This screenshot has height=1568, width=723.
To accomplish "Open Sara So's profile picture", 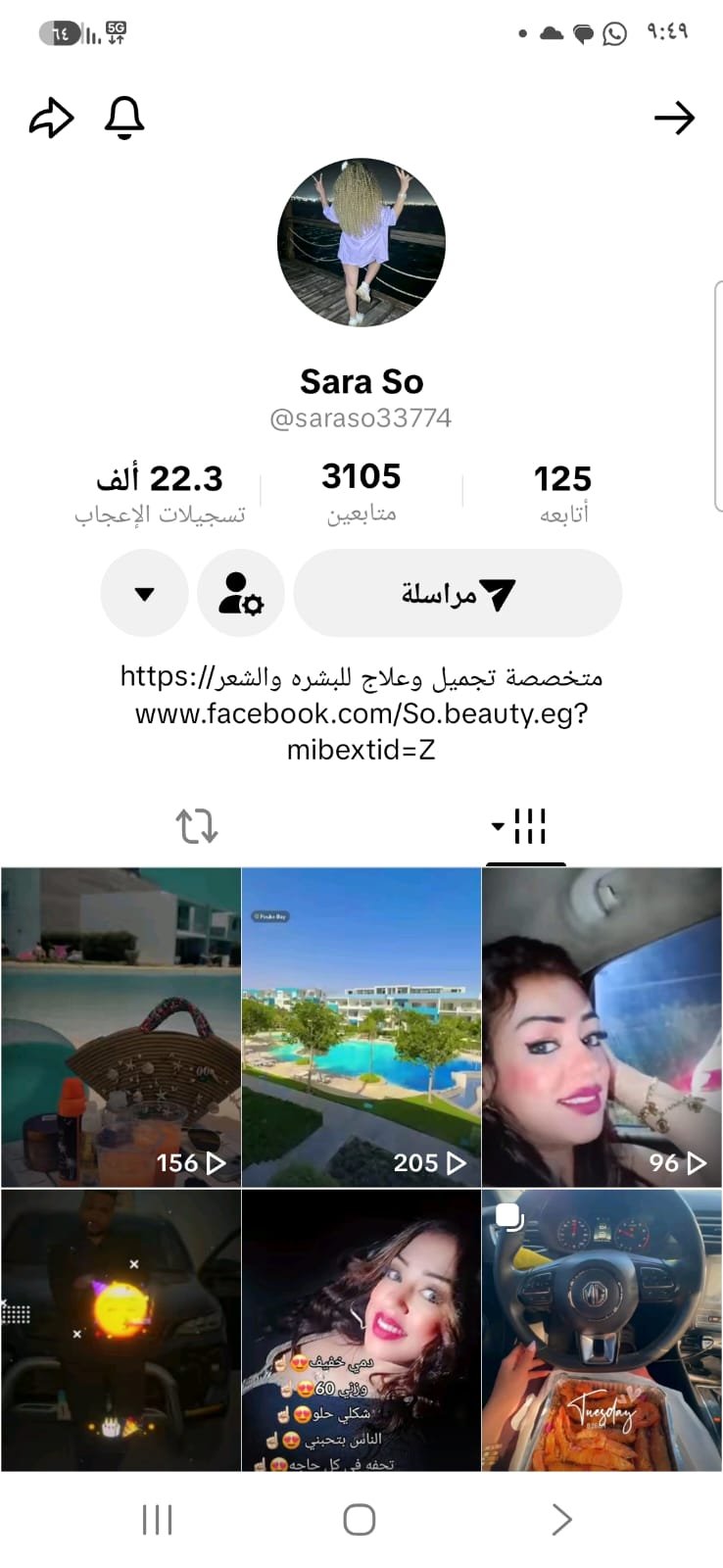I will (361, 242).
